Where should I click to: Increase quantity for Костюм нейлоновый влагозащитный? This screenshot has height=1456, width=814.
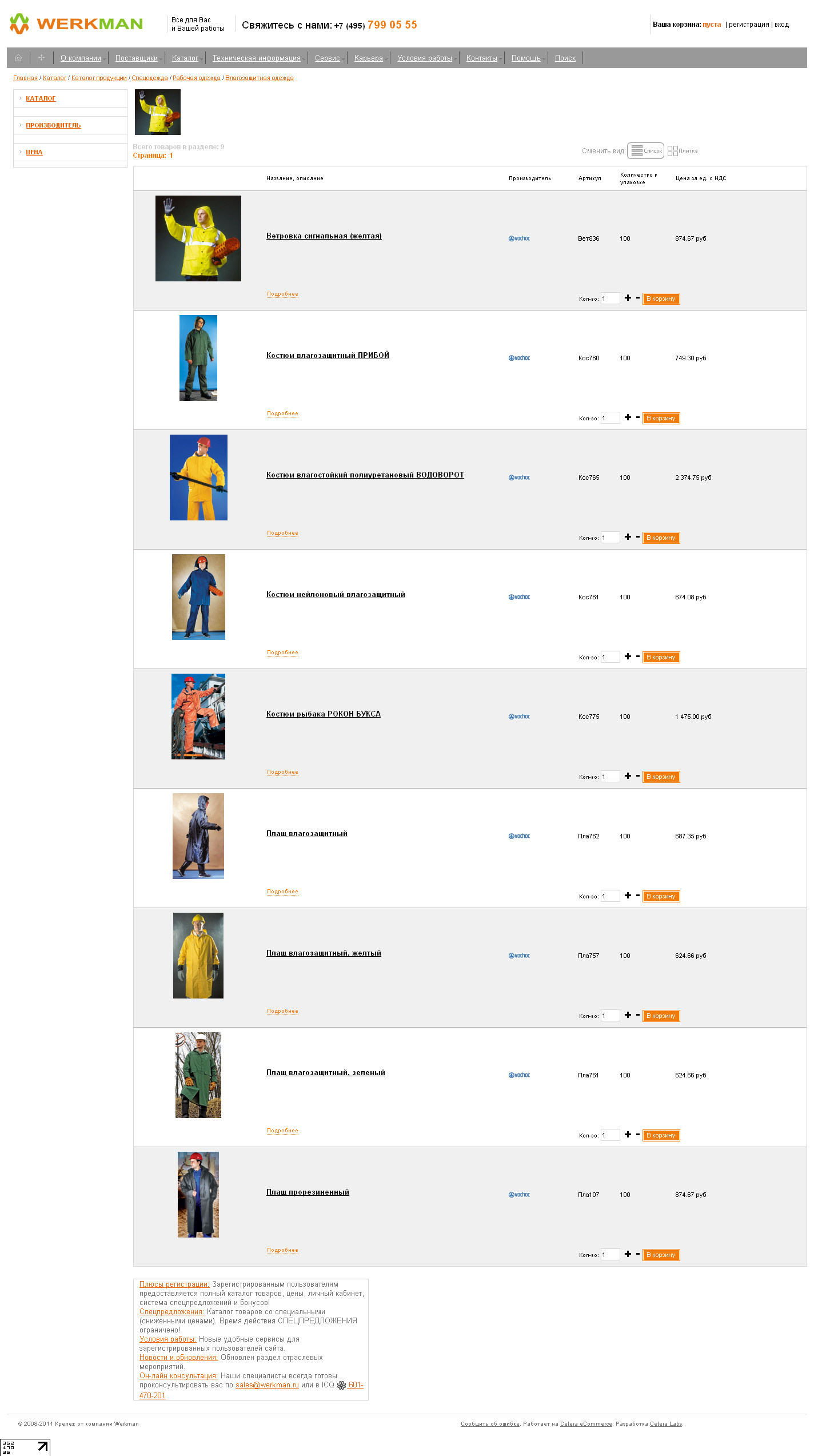(628, 657)
